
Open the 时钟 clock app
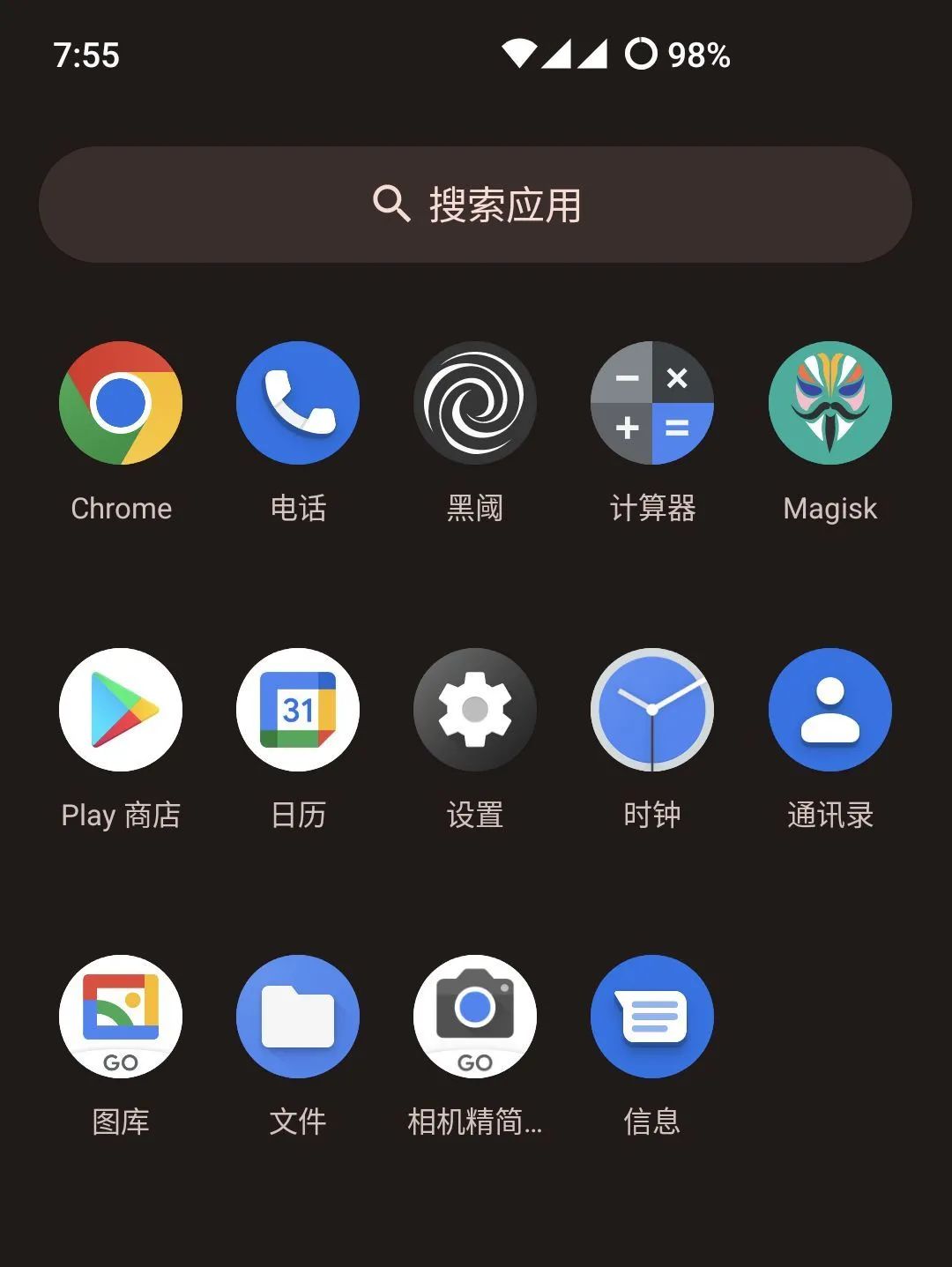pos(652,710)
